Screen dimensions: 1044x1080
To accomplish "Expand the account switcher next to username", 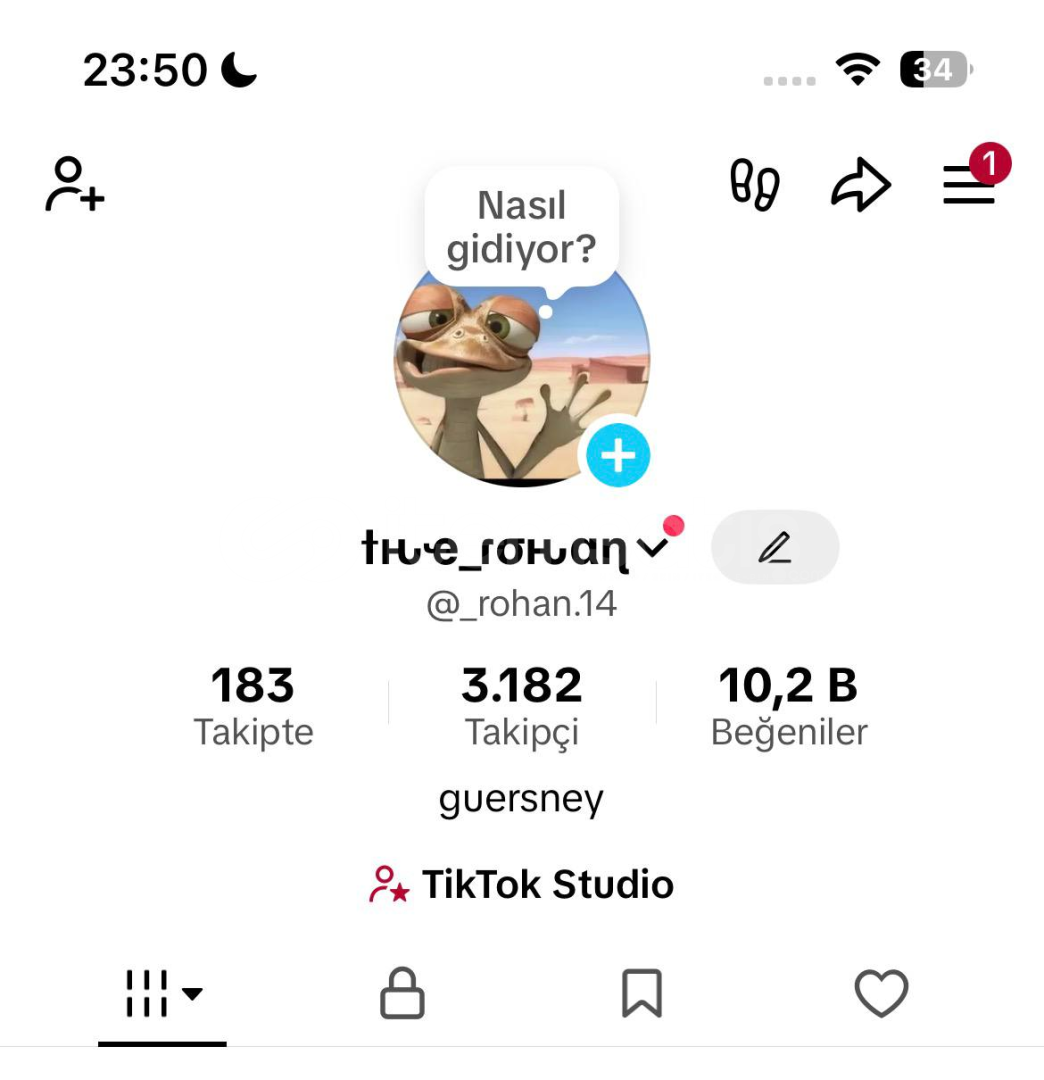I will (652, 547).
